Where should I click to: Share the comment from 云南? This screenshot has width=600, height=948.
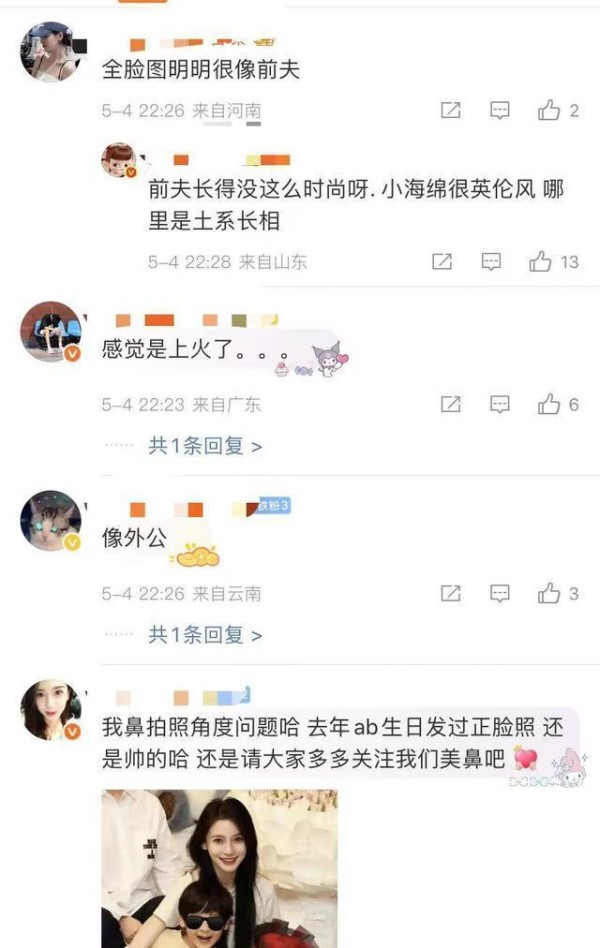(x=451, y=593)
